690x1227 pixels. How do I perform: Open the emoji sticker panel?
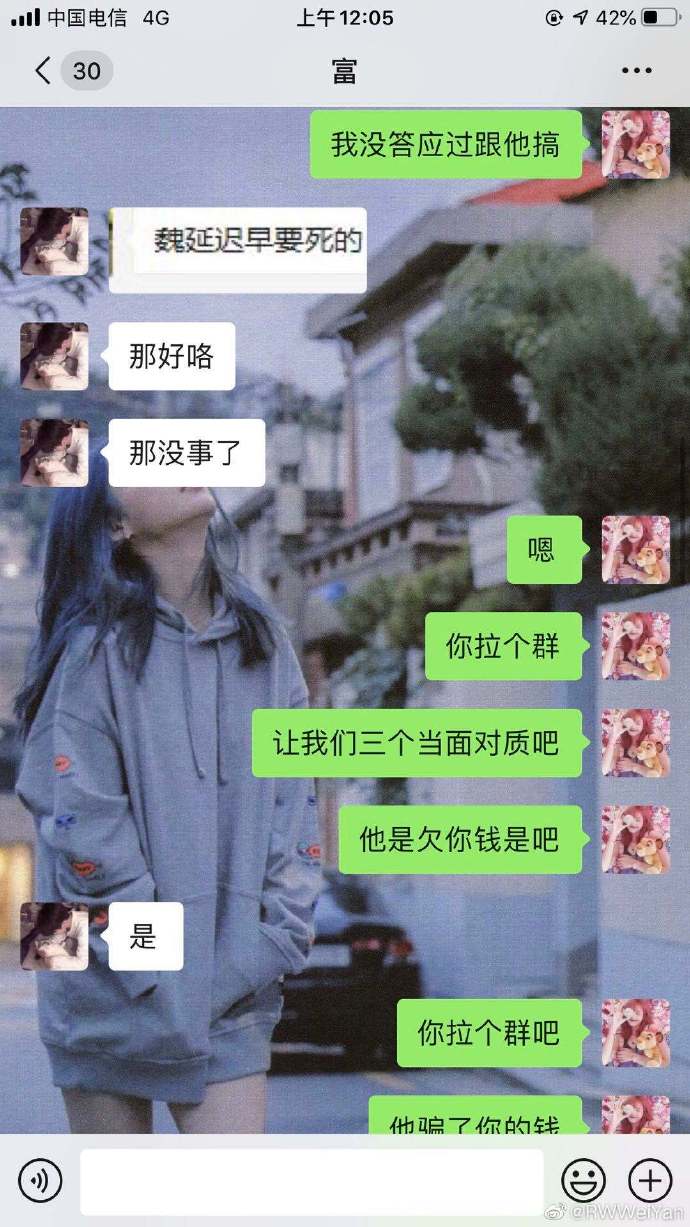coord(583,1181)
